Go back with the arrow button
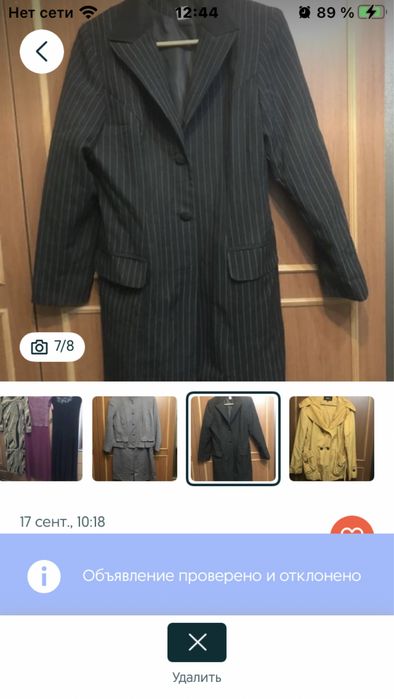The width and height of the screenshot is (394, 699). point(42,52)
